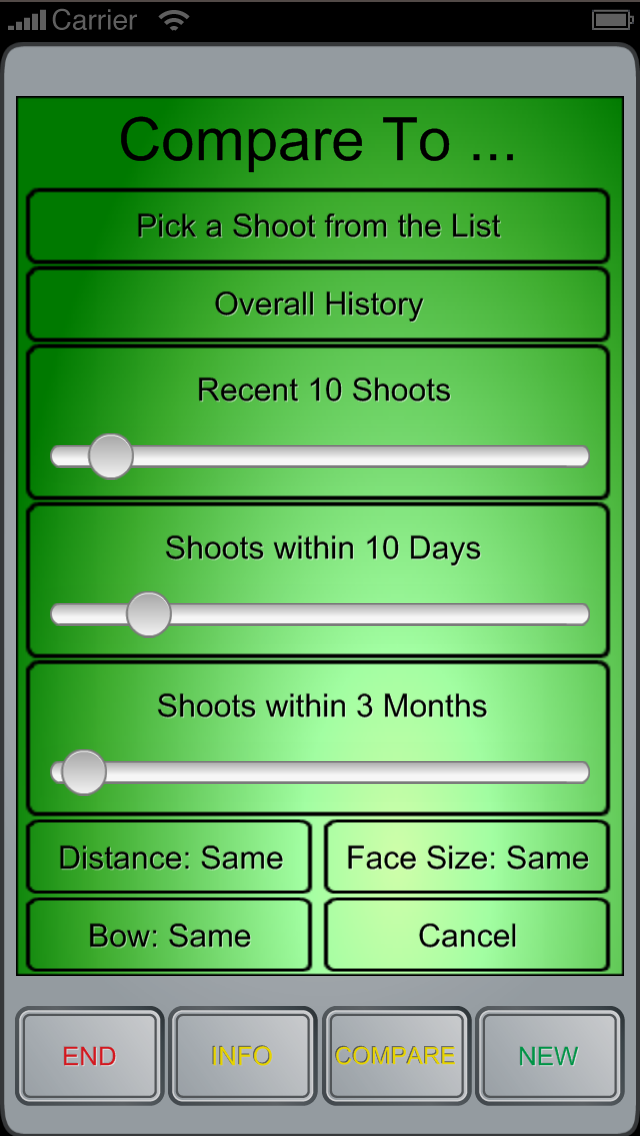Start a NEW shoot
This screenshot has height=1136, width=640.
tap(549, 1056)
